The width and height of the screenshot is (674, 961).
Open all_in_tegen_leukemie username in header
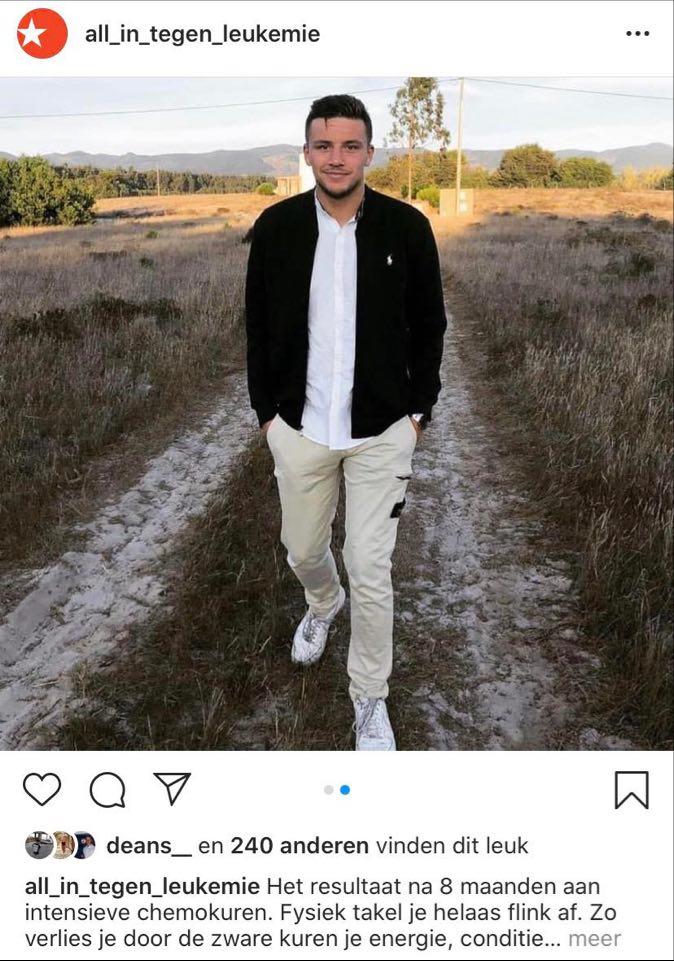pyautogui.click(x=202, y=34)
